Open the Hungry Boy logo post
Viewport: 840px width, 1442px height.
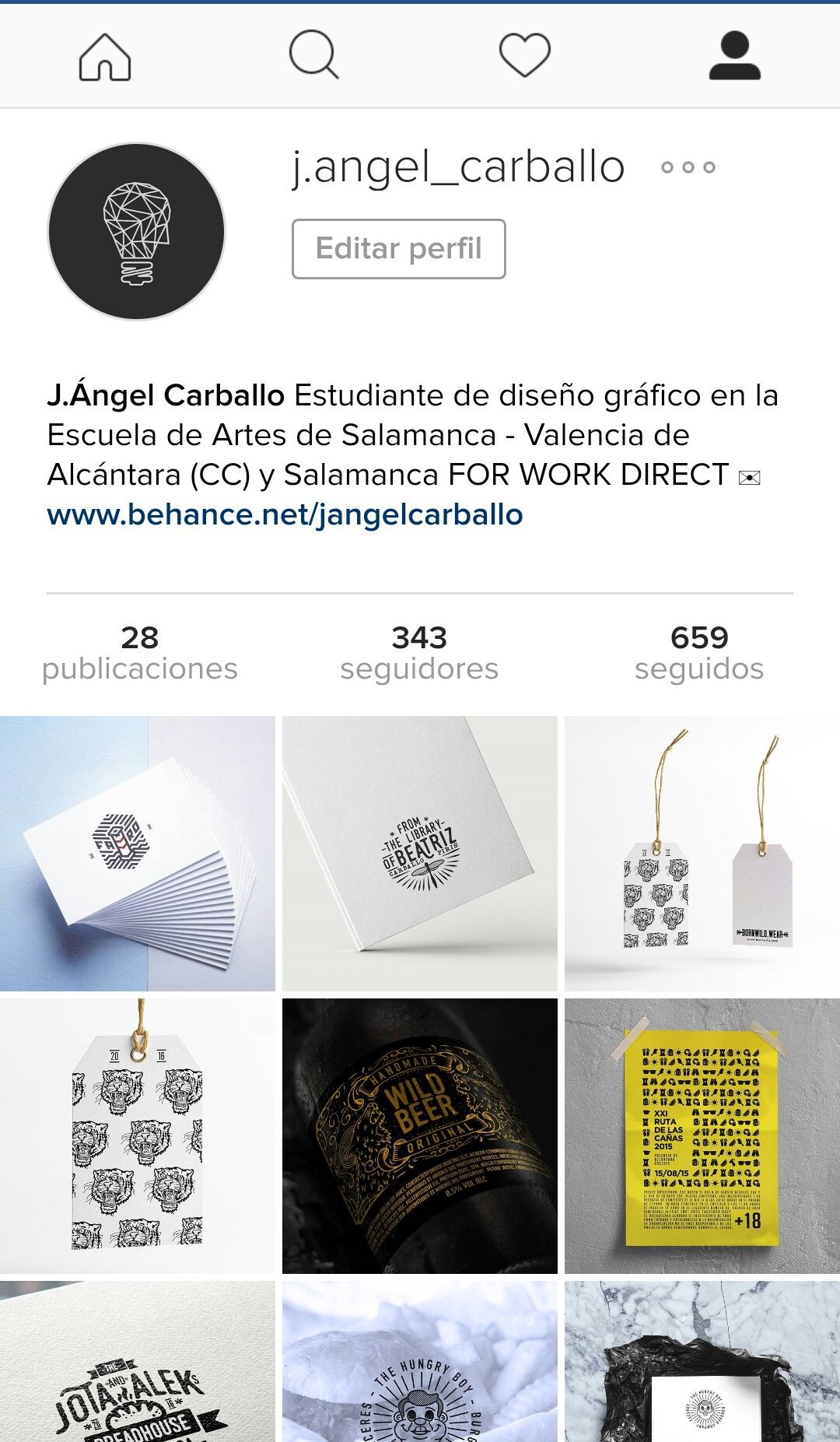click(420, 1361)
